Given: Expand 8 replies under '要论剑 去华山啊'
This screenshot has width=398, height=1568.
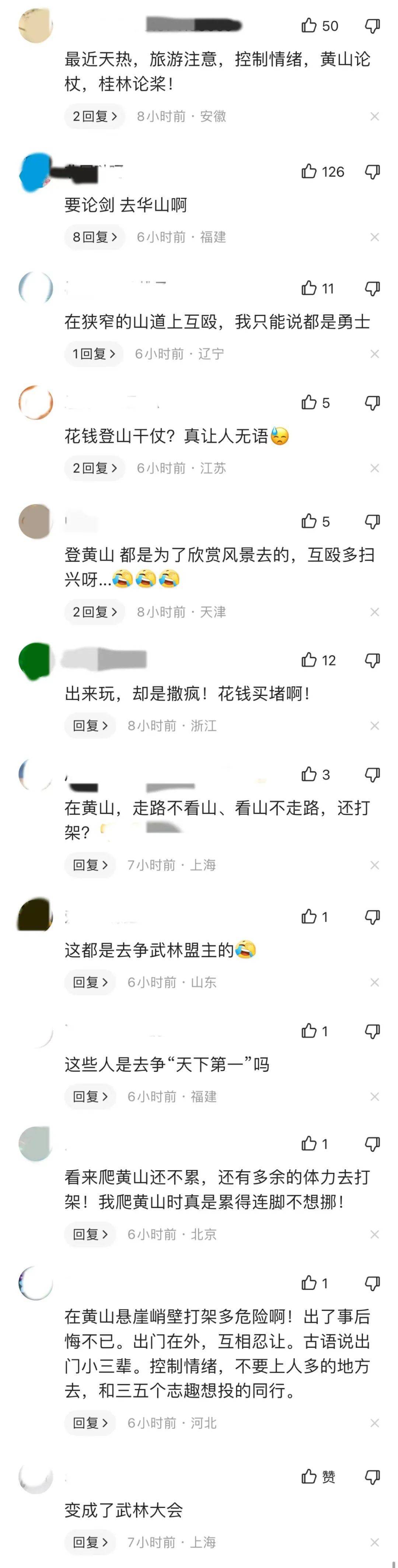Looking at the screenshot, I should pos(94,237).
